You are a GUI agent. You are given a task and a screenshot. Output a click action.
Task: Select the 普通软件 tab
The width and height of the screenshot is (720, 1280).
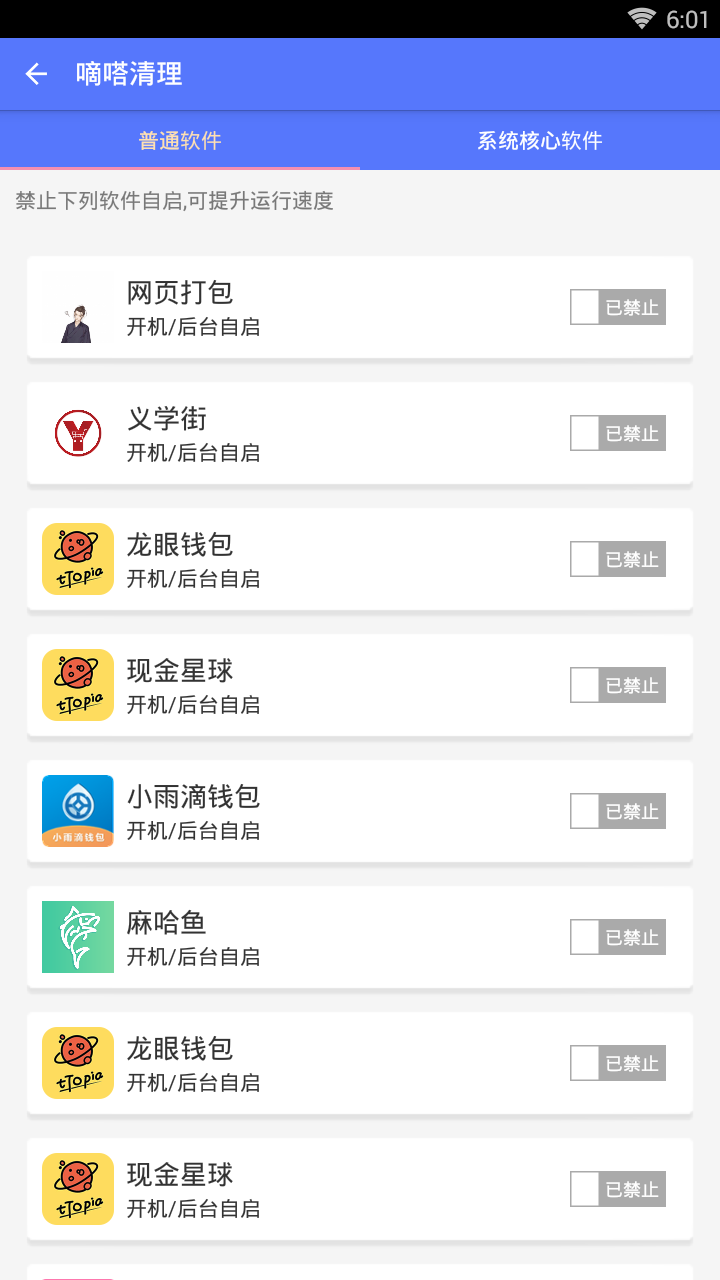[180, 140]
